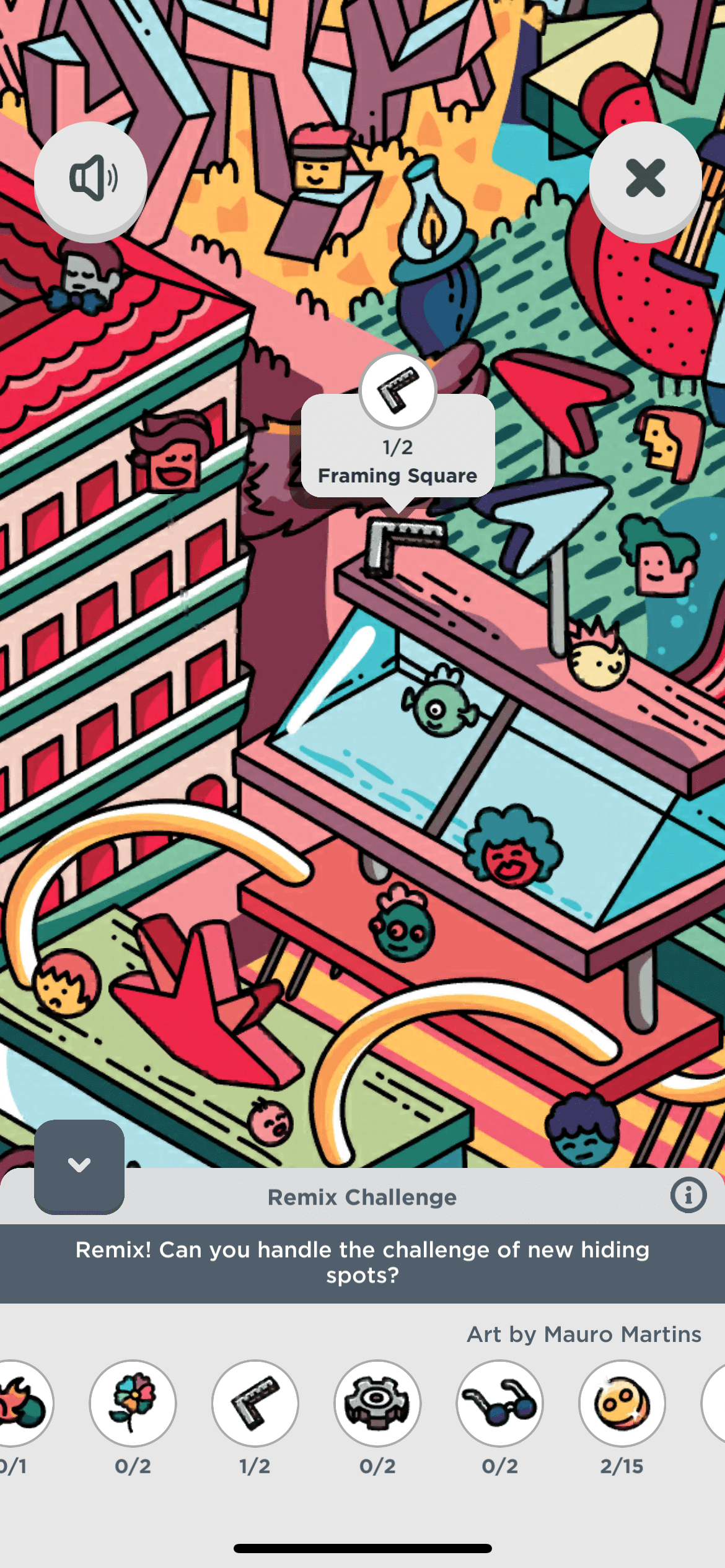
Task: Select the orange face item showing 2/15
Action: point(622,1403)
